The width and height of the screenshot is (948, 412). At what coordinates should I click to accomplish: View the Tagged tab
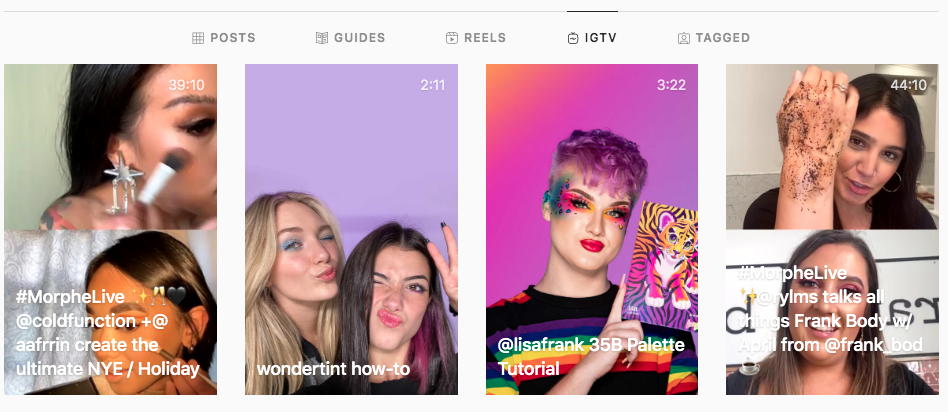[x=713, y=38]
